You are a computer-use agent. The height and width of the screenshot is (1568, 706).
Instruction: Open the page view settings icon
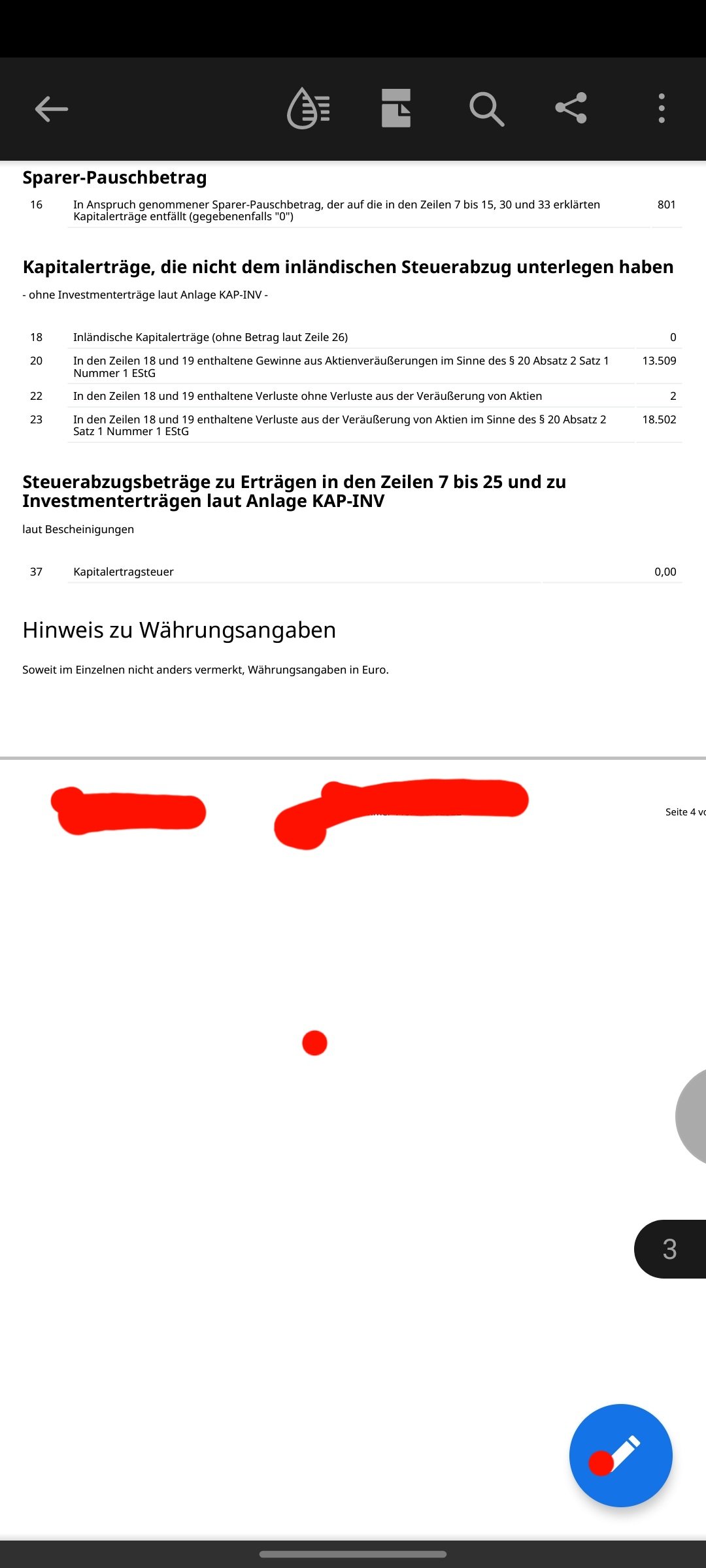396,108
